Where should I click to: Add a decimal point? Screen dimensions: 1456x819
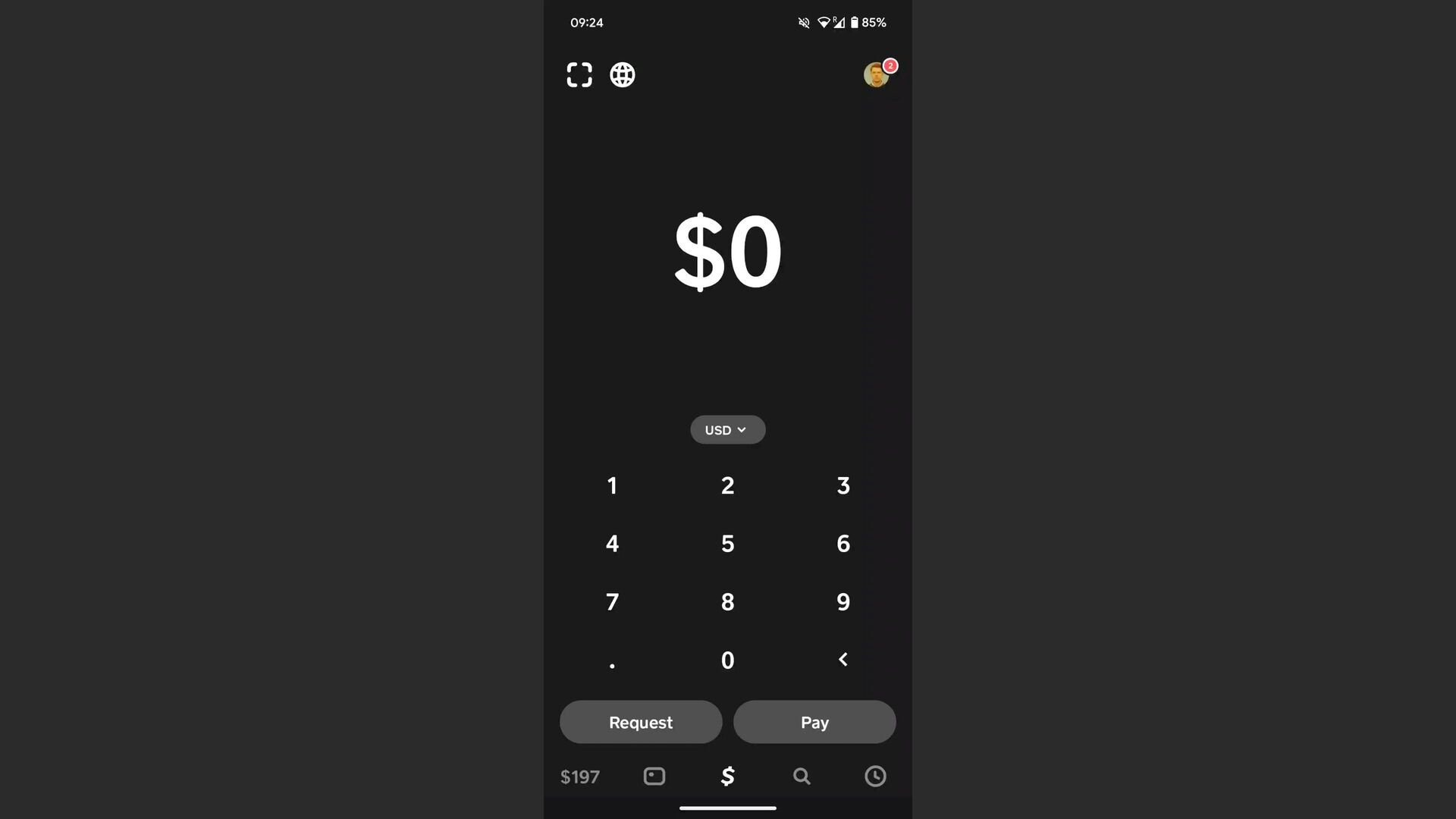[612, 661]
